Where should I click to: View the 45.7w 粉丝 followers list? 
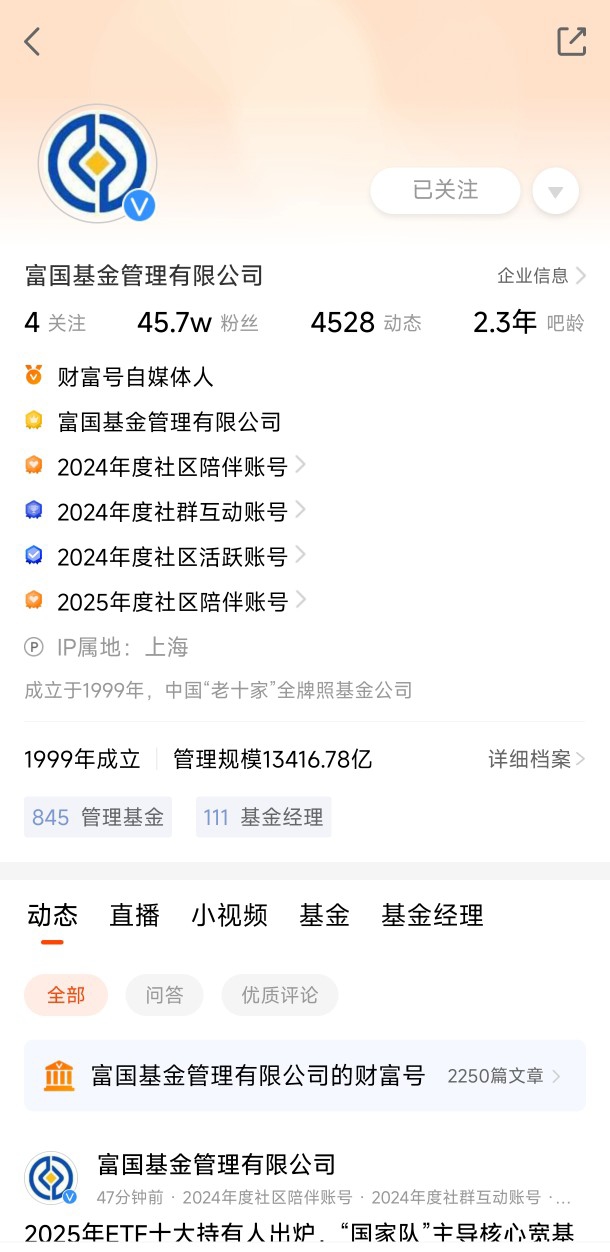click(198, 323)
